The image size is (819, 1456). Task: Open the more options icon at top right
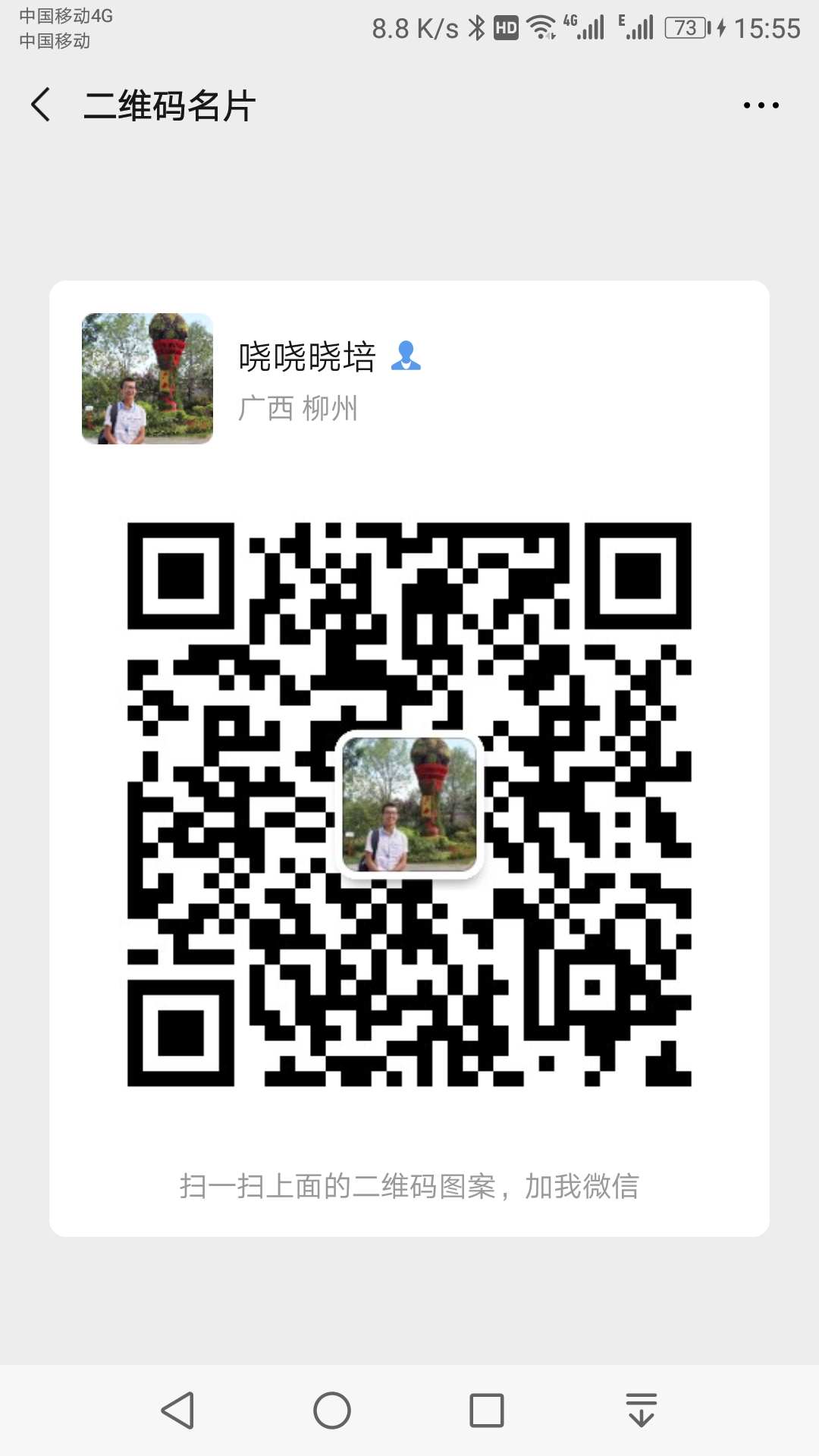click(x=761, y=106)
